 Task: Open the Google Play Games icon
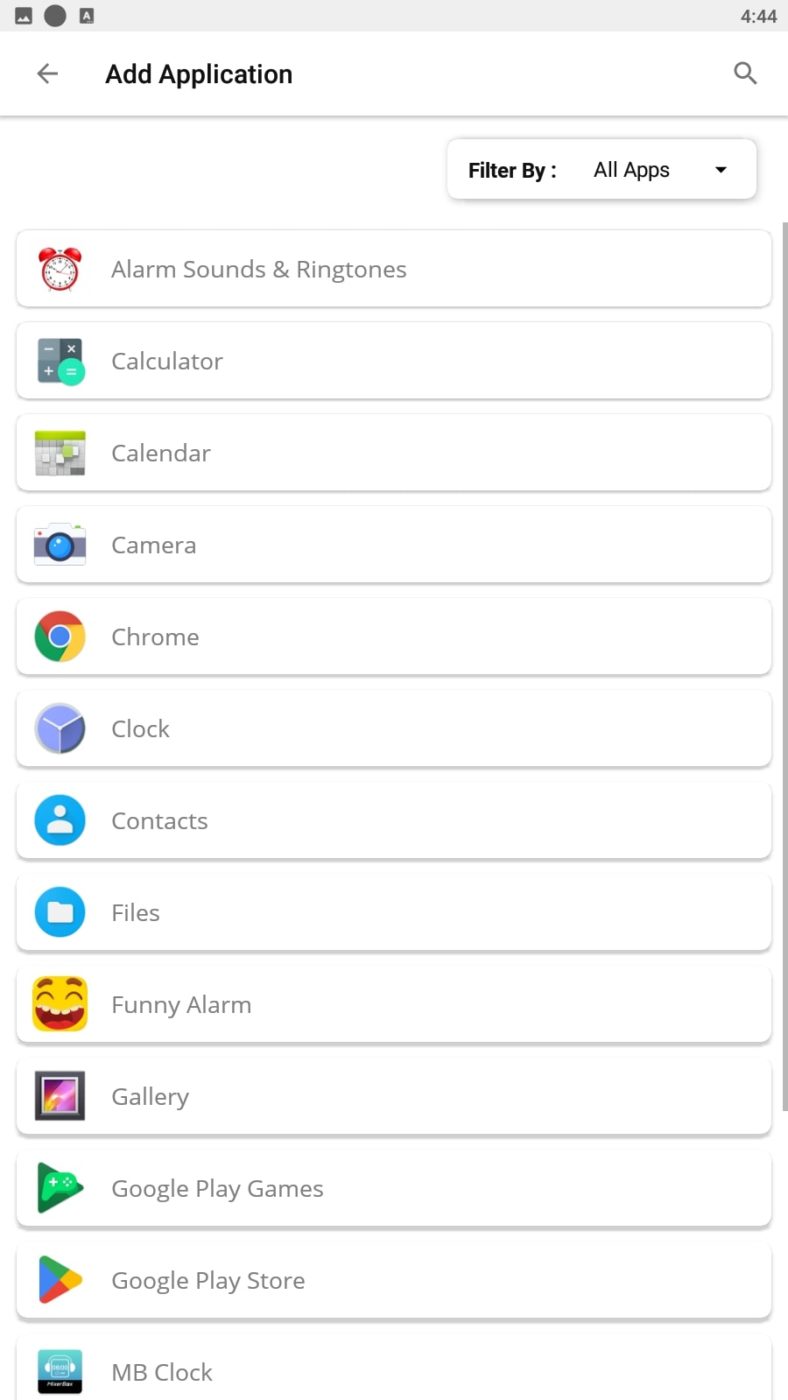tap(59, 1187)
